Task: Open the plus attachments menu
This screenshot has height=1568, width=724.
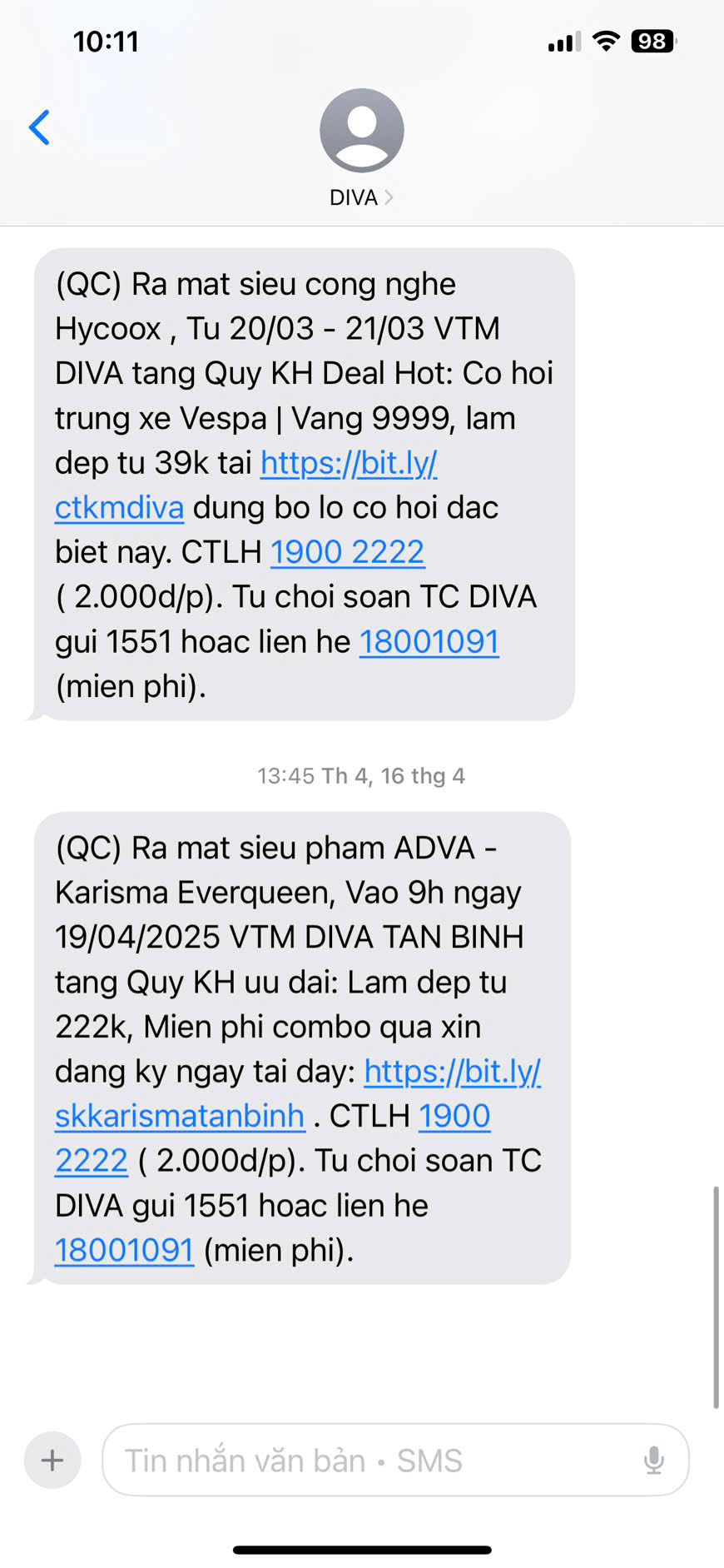Action: coord(52,1460)
